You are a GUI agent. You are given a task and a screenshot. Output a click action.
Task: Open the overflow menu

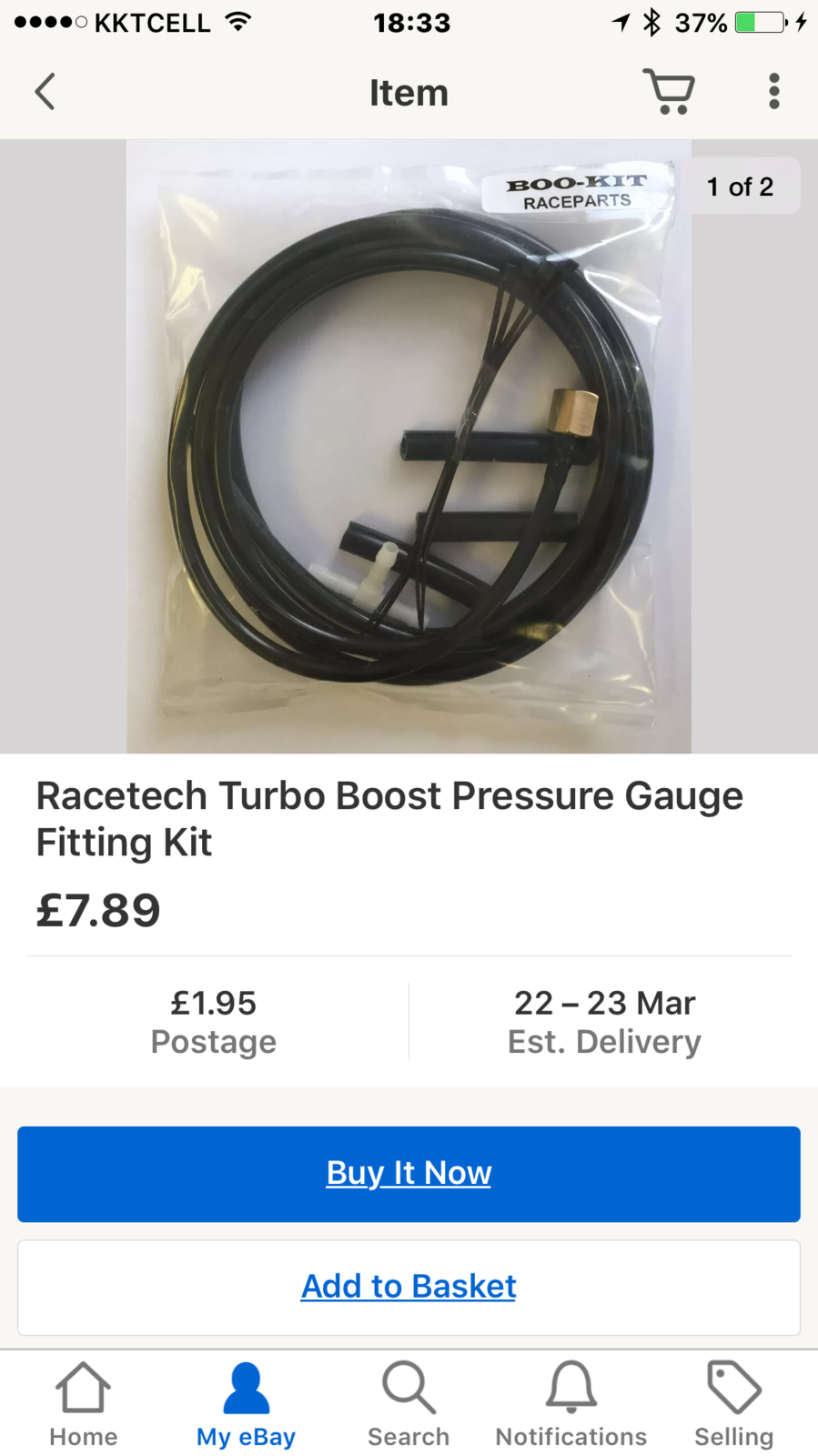coord(773,92)
